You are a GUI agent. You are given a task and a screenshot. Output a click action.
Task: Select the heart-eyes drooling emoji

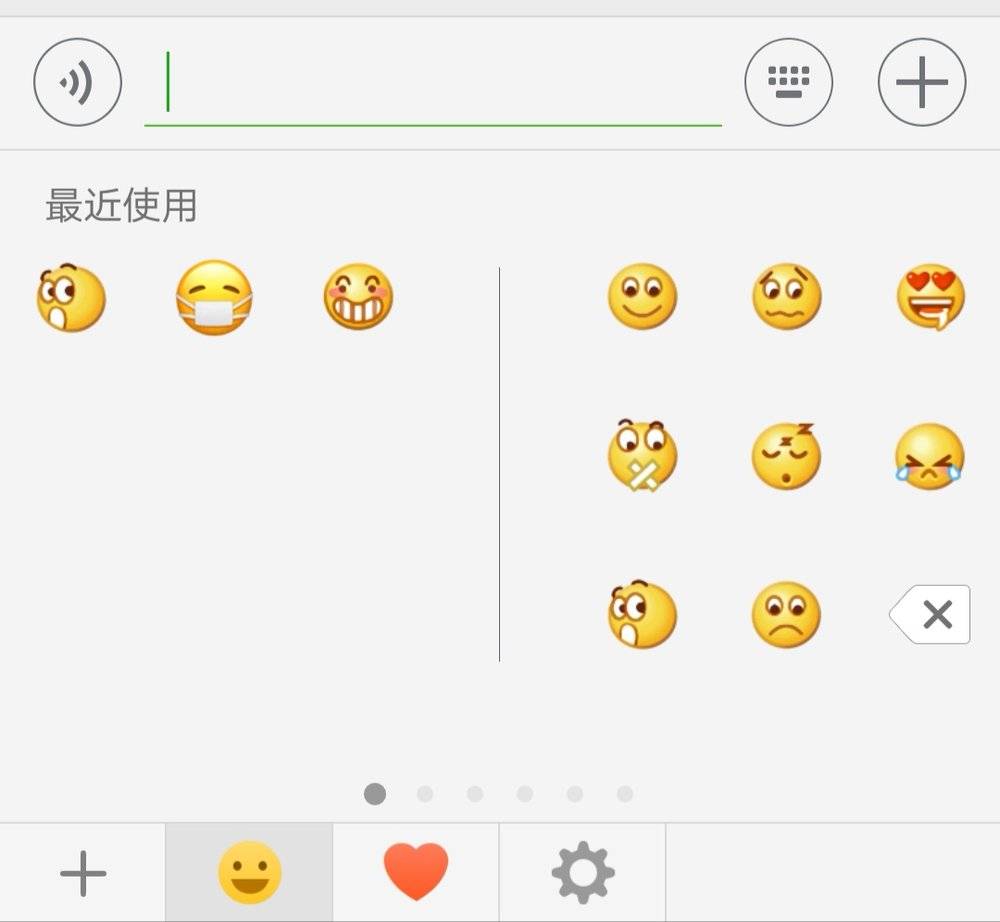(x=930, y=297)
